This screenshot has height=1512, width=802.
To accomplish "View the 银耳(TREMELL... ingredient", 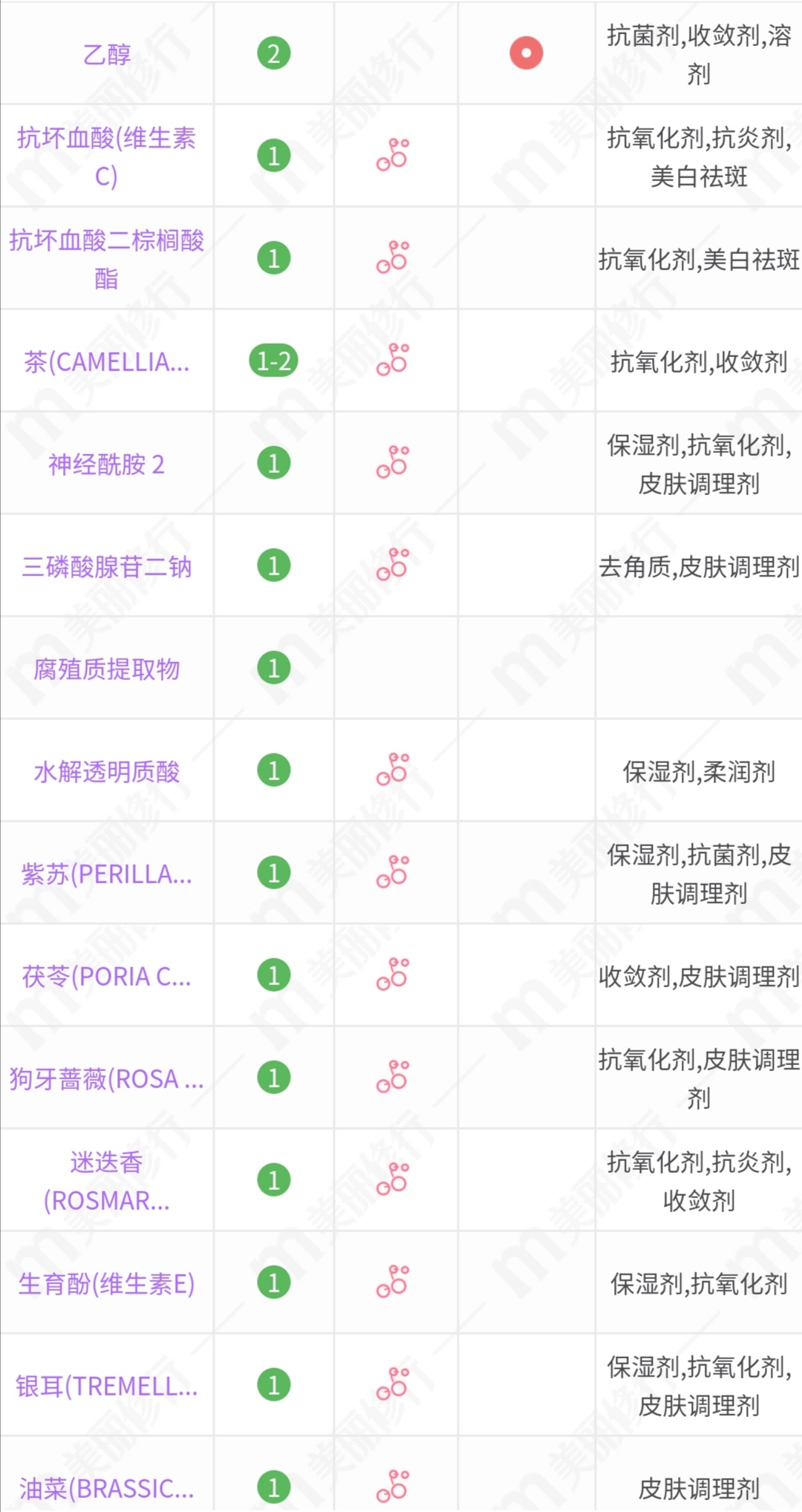I will point(106,1387).
